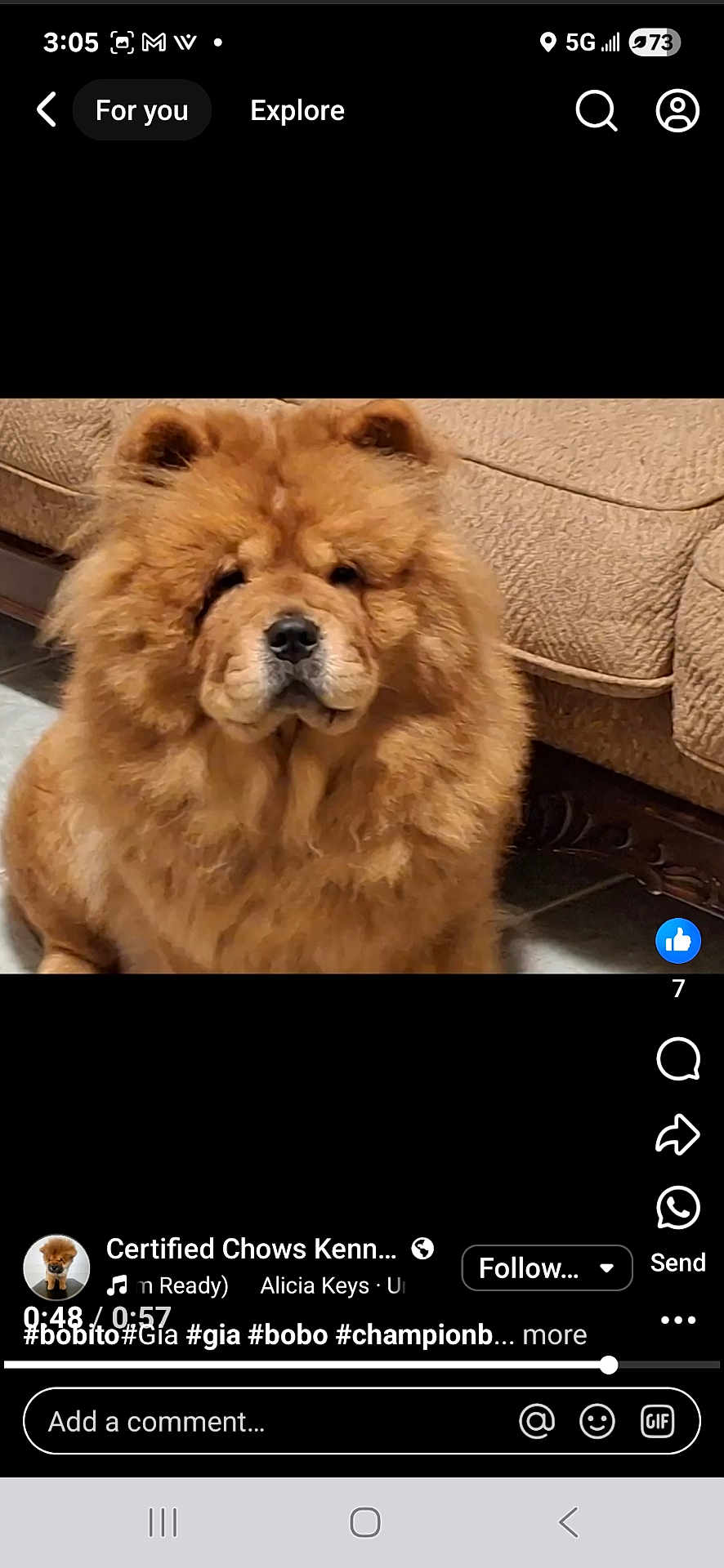The height and width of the screenshot is (1568, 724).
Task: Open the search icon
Action: pyautogui.click(x=596, y=110)
